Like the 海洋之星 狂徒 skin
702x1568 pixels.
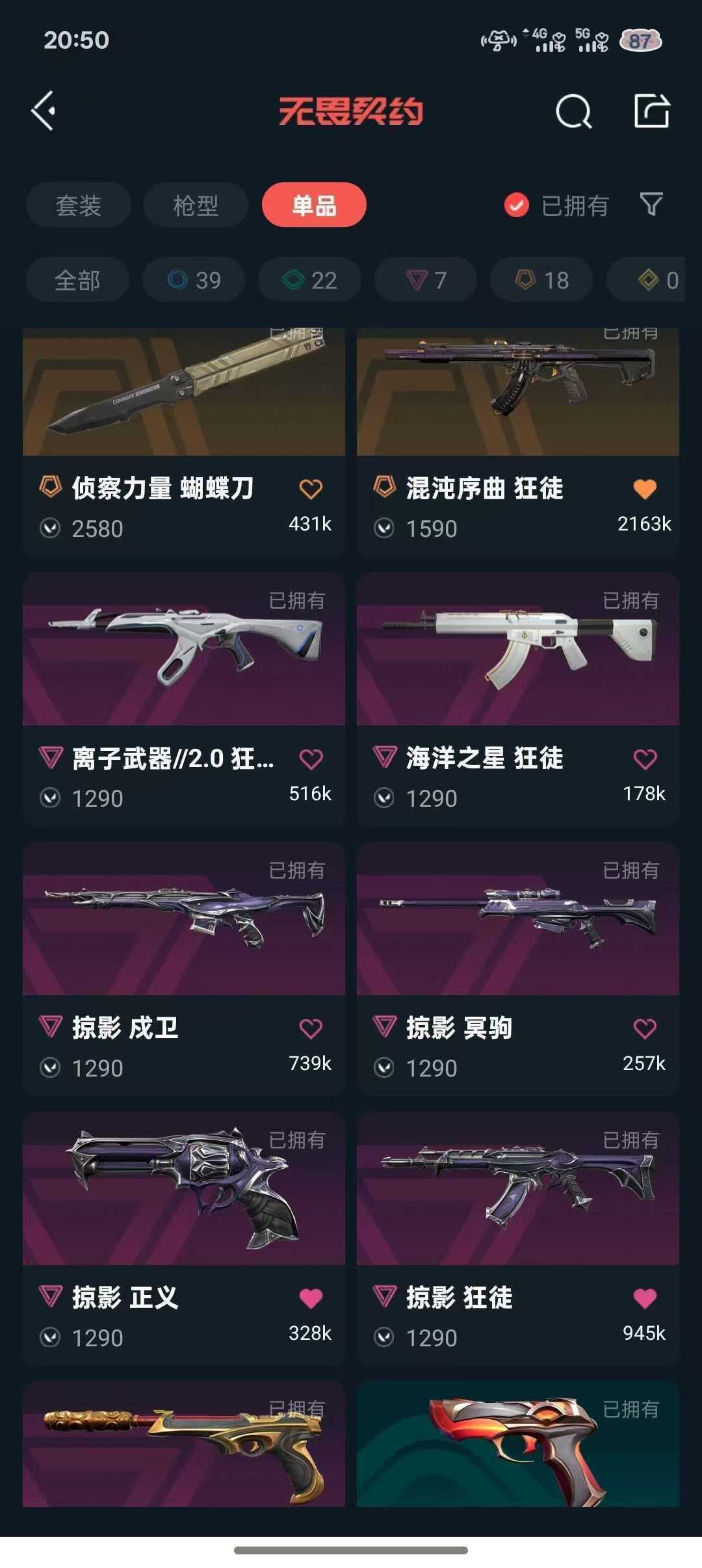pos(645,759)
